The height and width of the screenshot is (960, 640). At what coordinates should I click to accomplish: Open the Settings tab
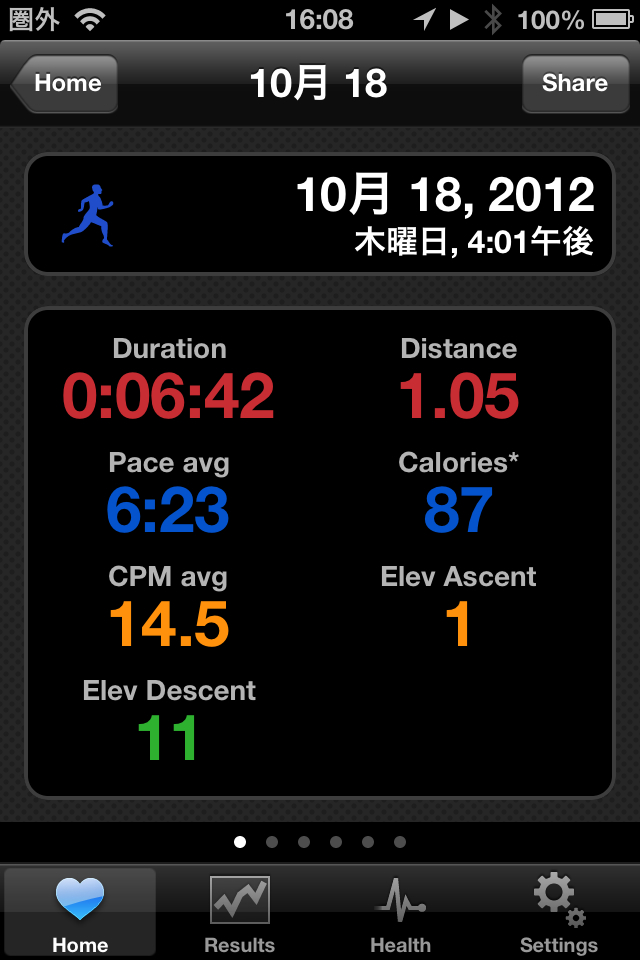pos(559,914)
